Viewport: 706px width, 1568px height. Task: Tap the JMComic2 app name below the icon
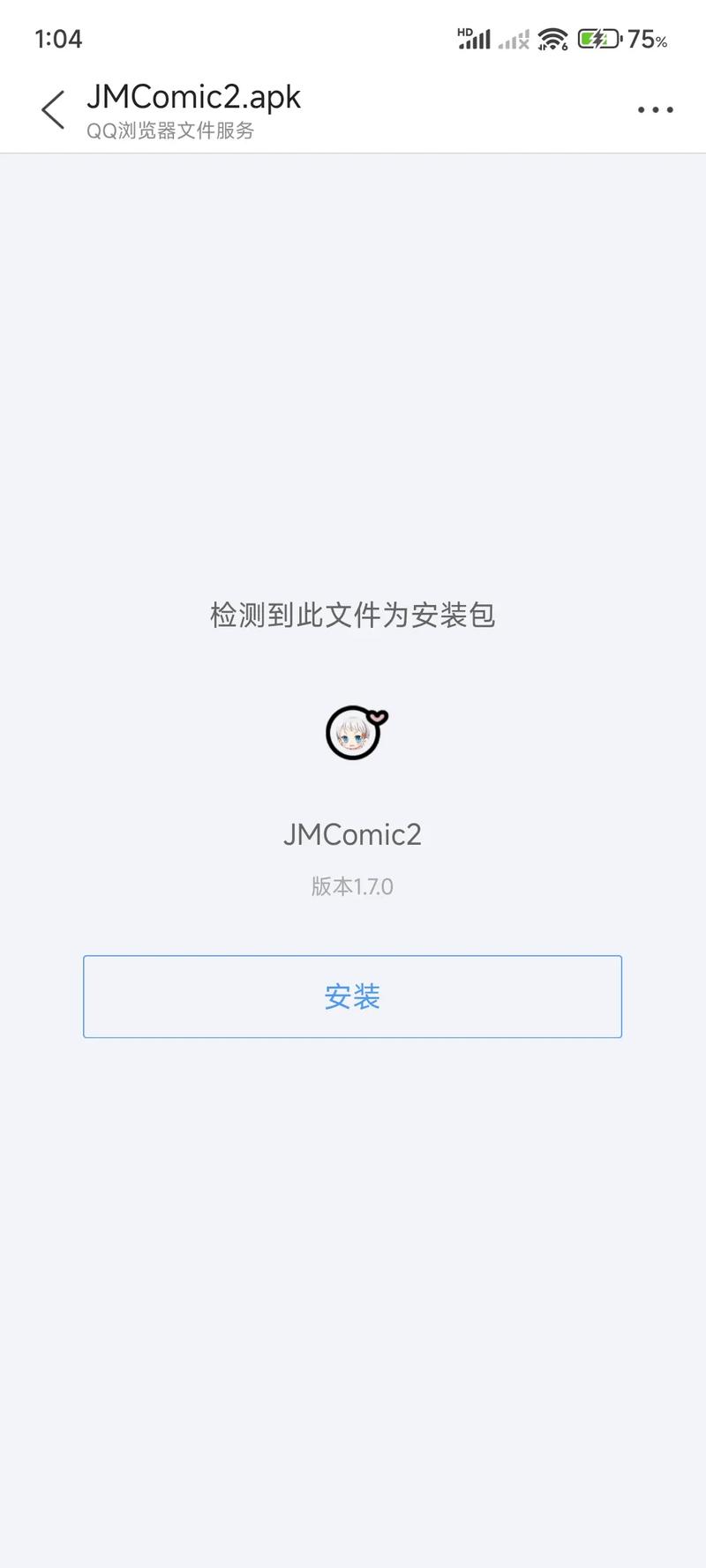pos(353,833)
